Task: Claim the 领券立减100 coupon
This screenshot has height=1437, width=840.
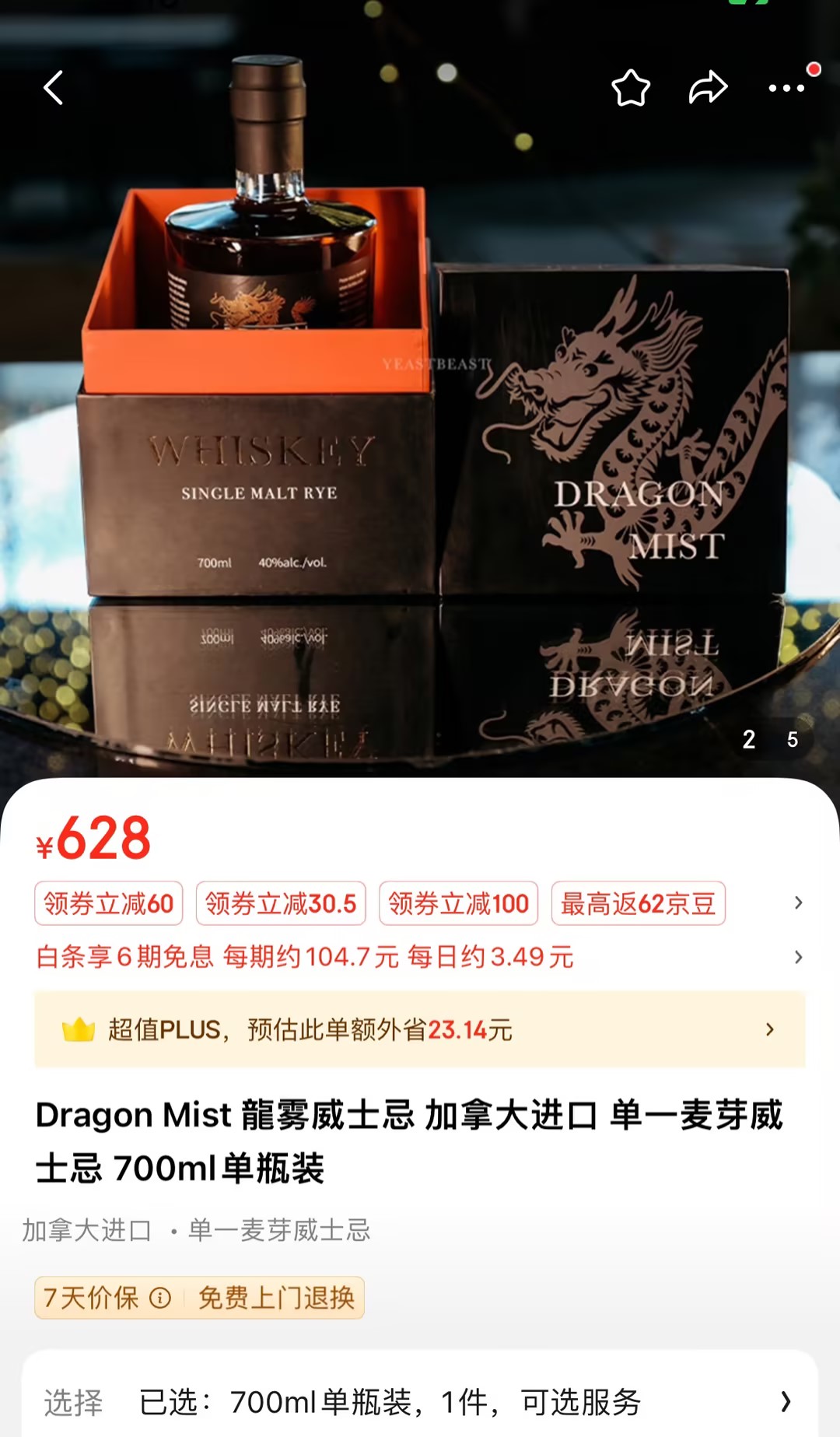Action: [458, 903]
